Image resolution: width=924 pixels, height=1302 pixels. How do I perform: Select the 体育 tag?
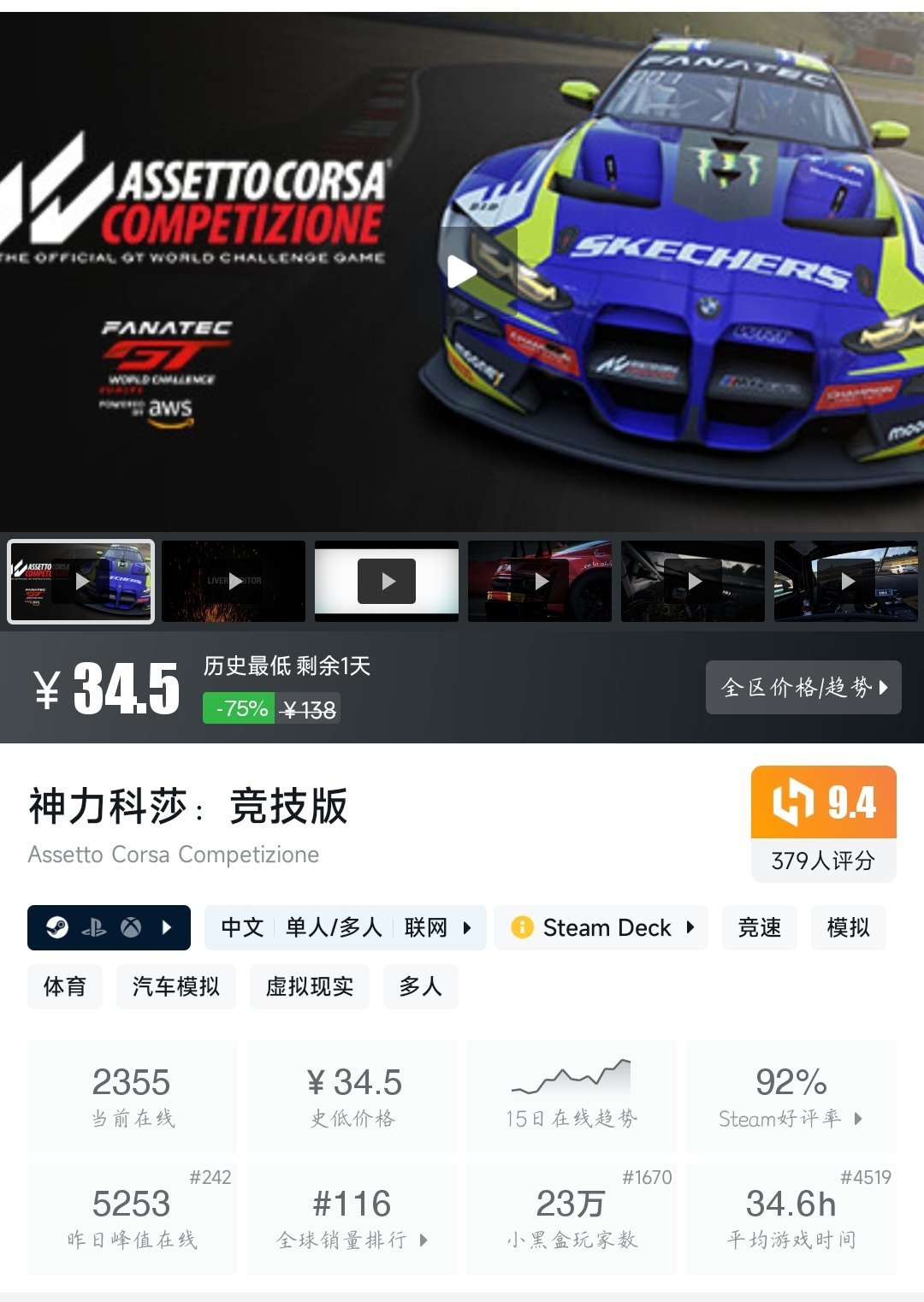tap(65, 986)
